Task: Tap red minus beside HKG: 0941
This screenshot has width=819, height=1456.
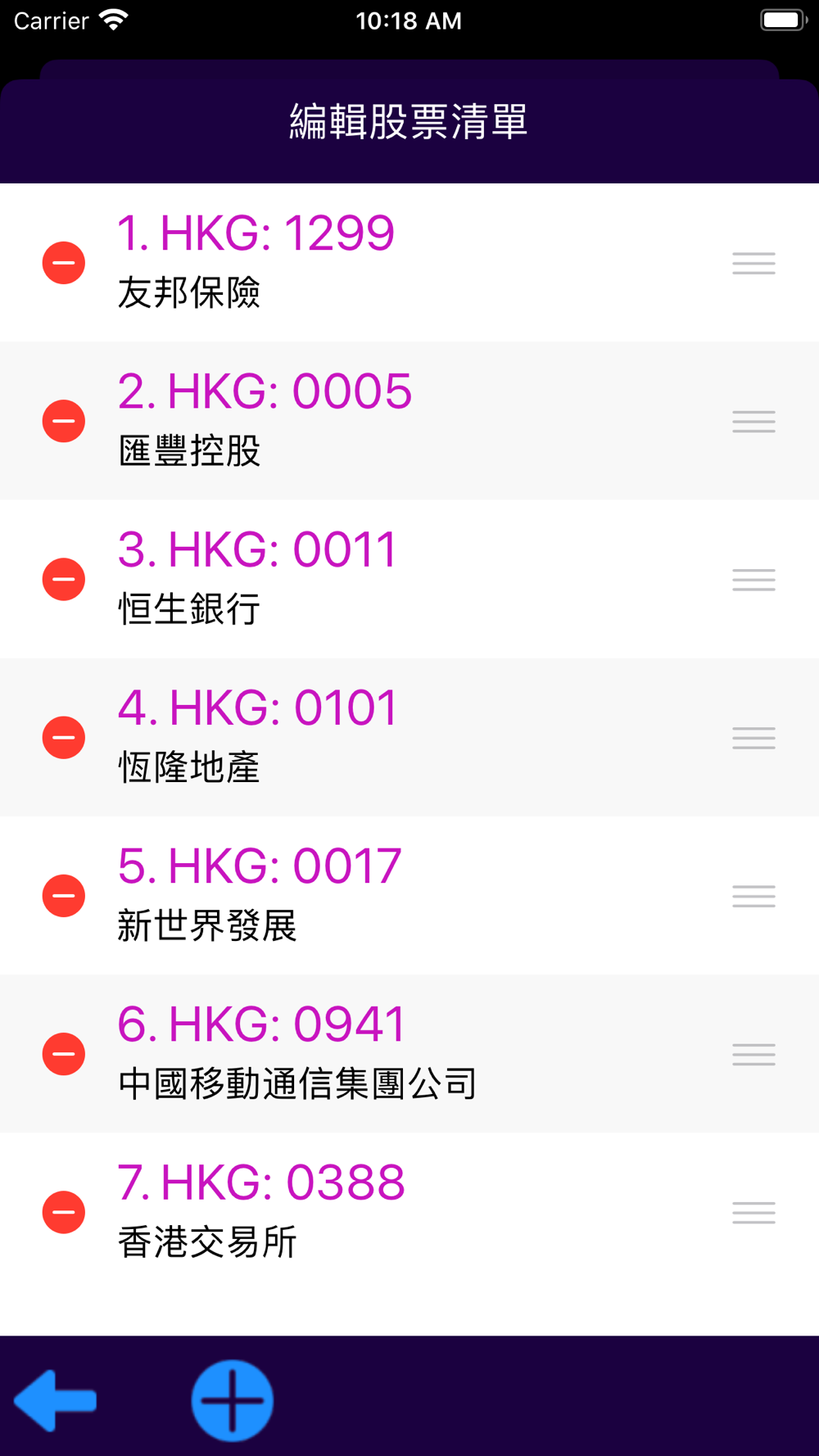Action: point(64,1054)
